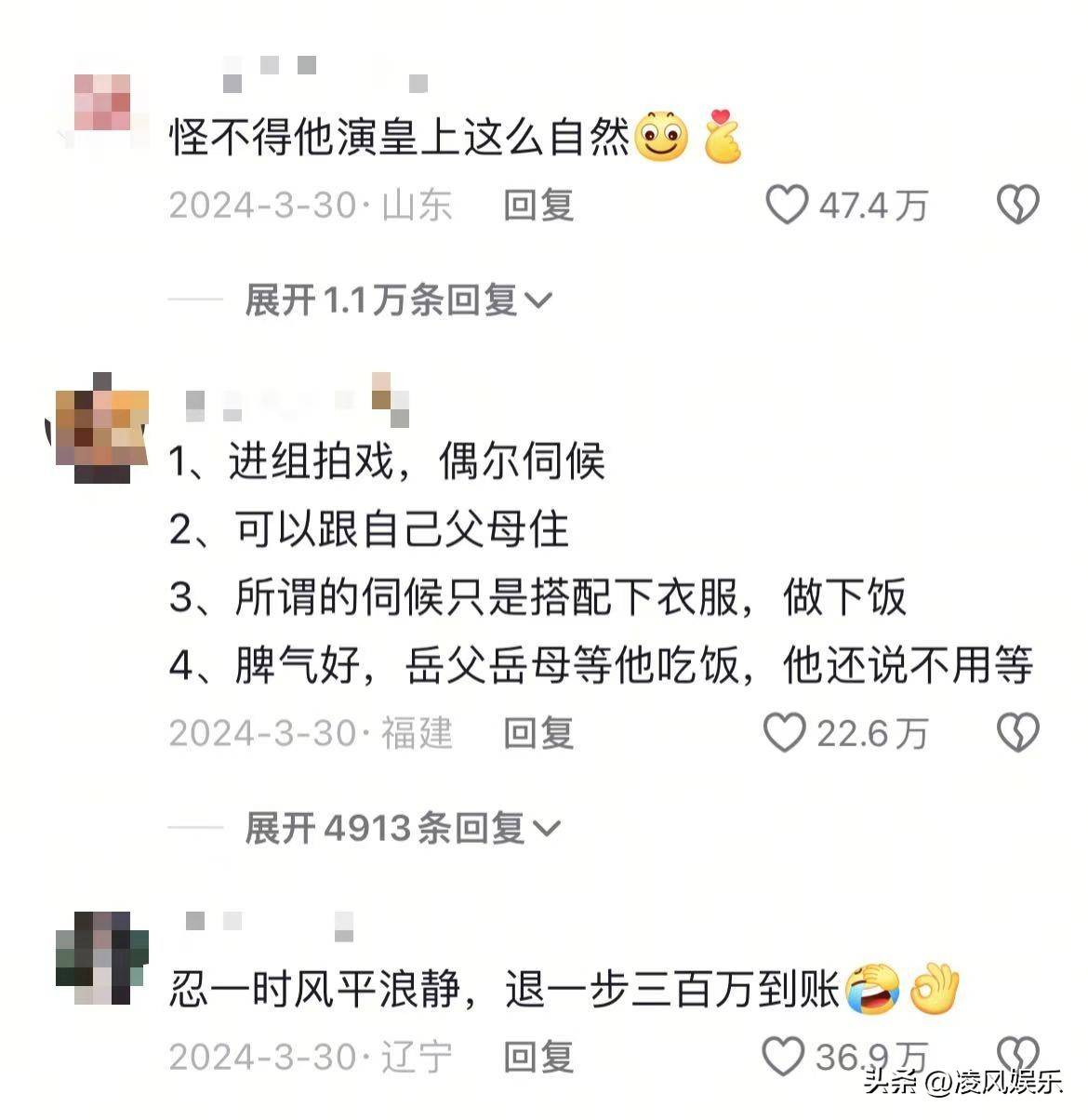Dislike the comment about 演皇上这么自然
Image resolution: width=1088 pixels, height=1120 pixels.
[1017, 205]
